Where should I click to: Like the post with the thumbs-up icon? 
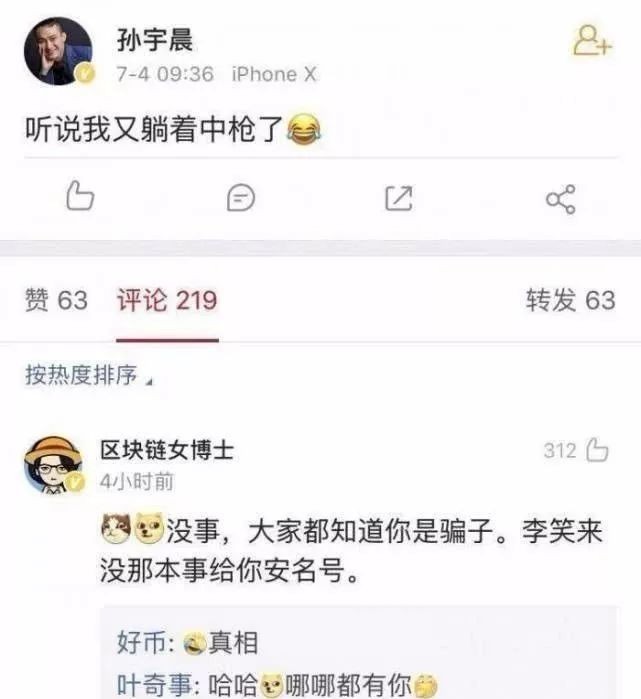80,196
